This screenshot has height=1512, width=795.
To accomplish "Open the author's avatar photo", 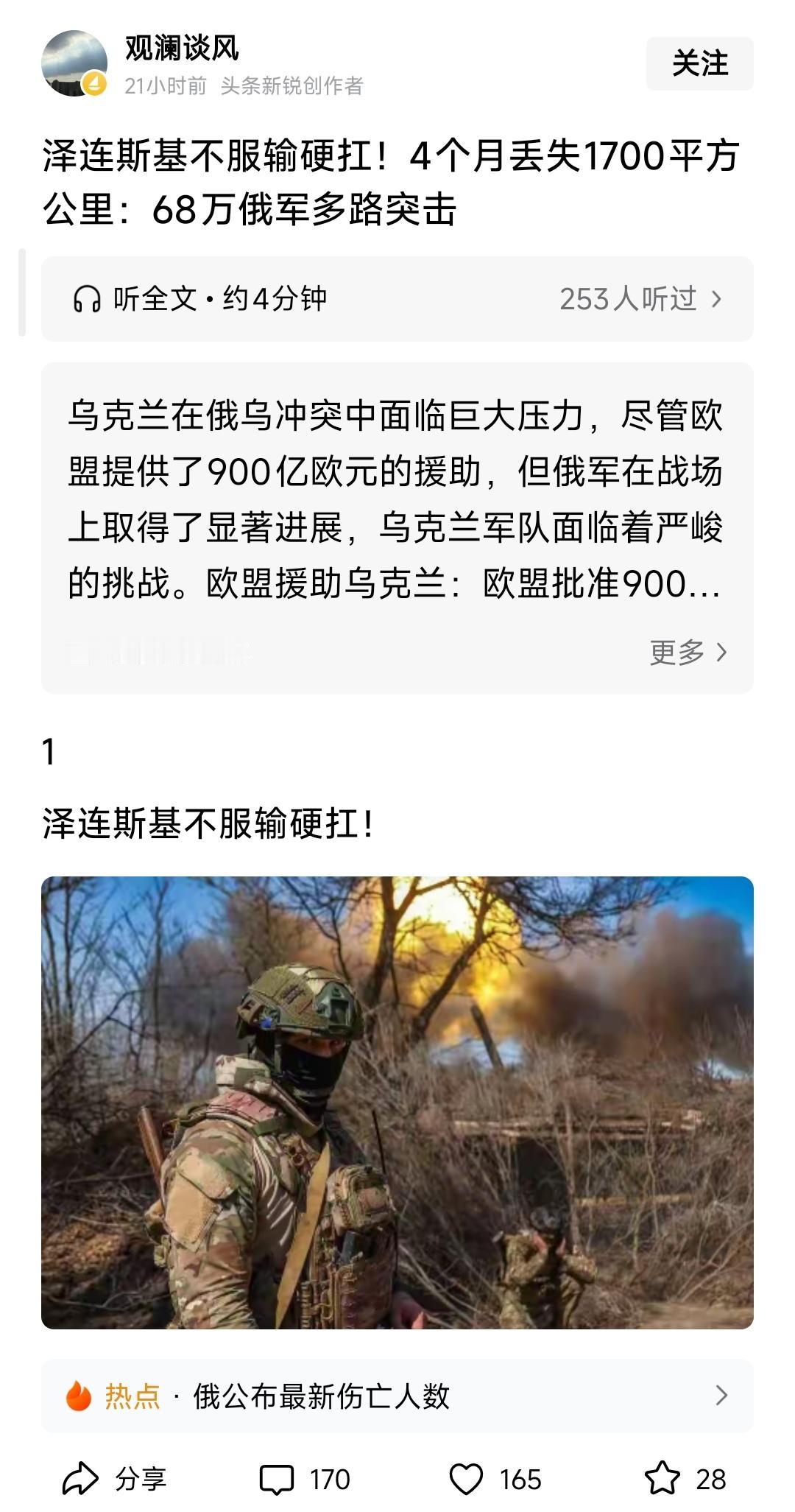I will coord(76,63).
